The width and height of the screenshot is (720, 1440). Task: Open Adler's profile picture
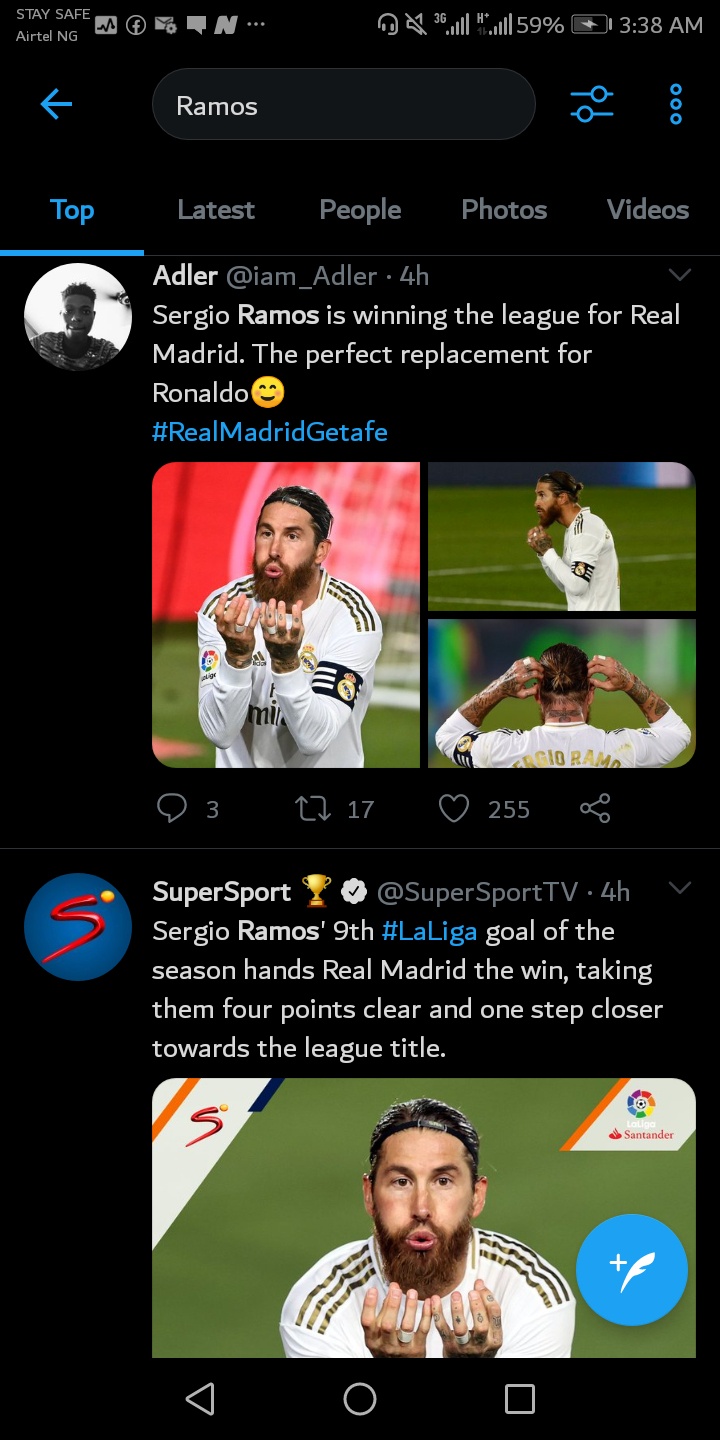(78, 317)
